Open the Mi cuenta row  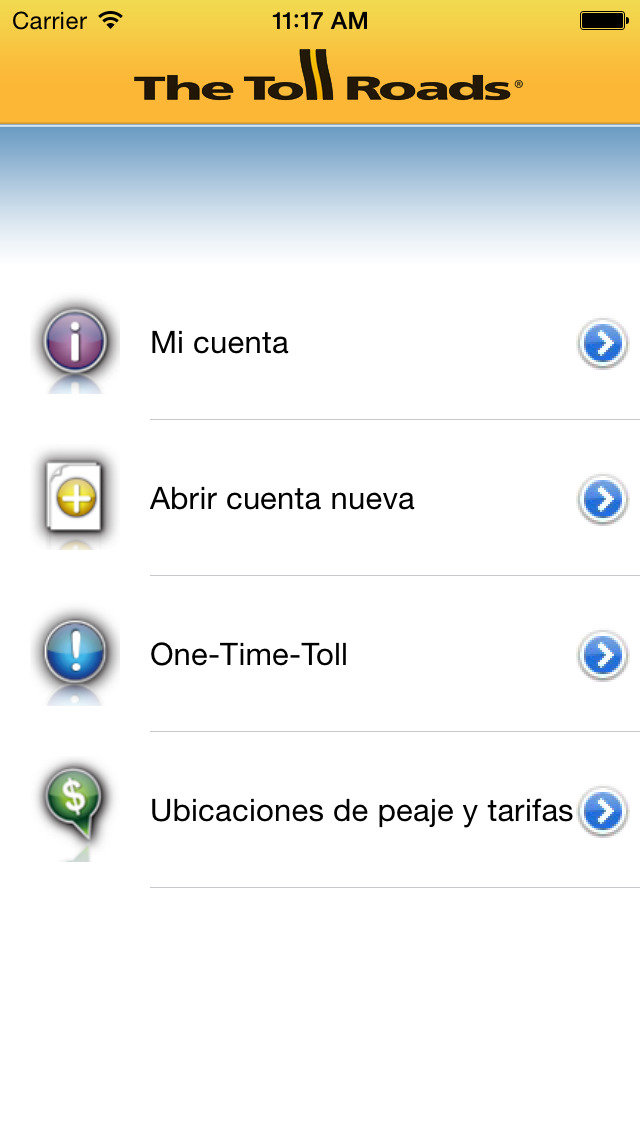tap(320, 342)
